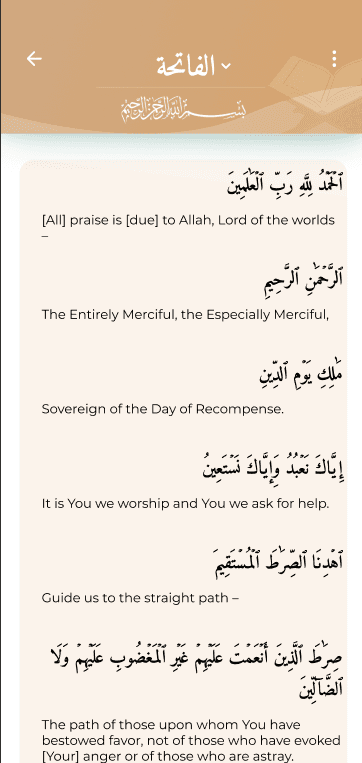Select the verse 'Lord of the worlds'
Image resolution: width=362 pixels, height=763 pixels.
[188, 204]
